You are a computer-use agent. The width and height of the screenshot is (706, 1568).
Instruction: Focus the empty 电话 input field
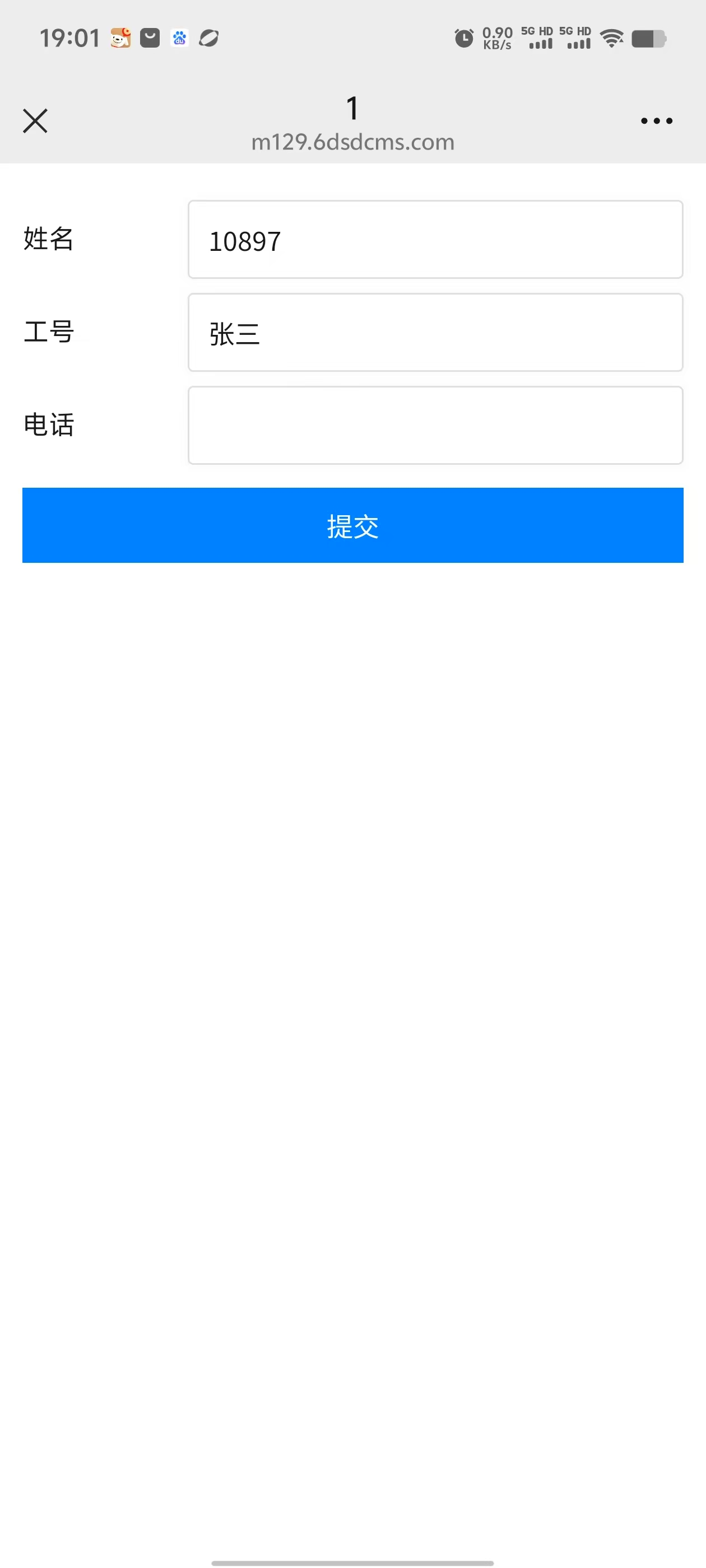click(x=435, y=426)
